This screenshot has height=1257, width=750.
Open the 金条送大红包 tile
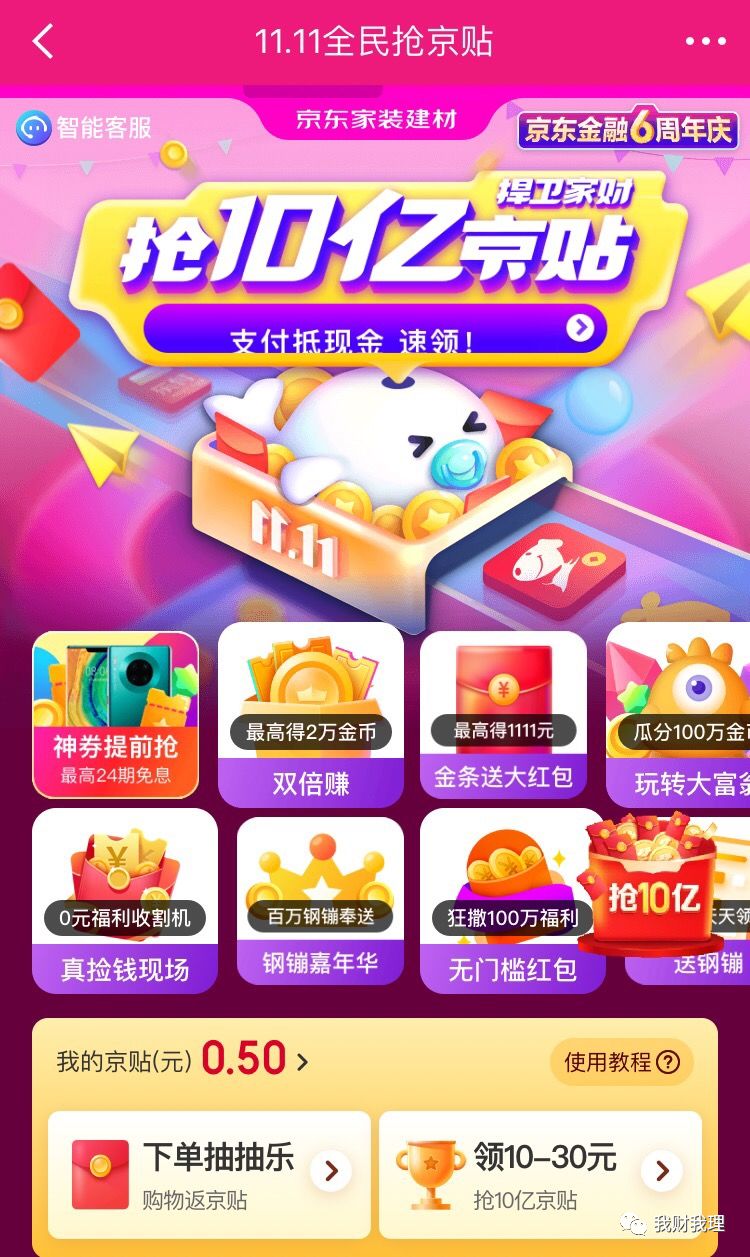(503, 714)
